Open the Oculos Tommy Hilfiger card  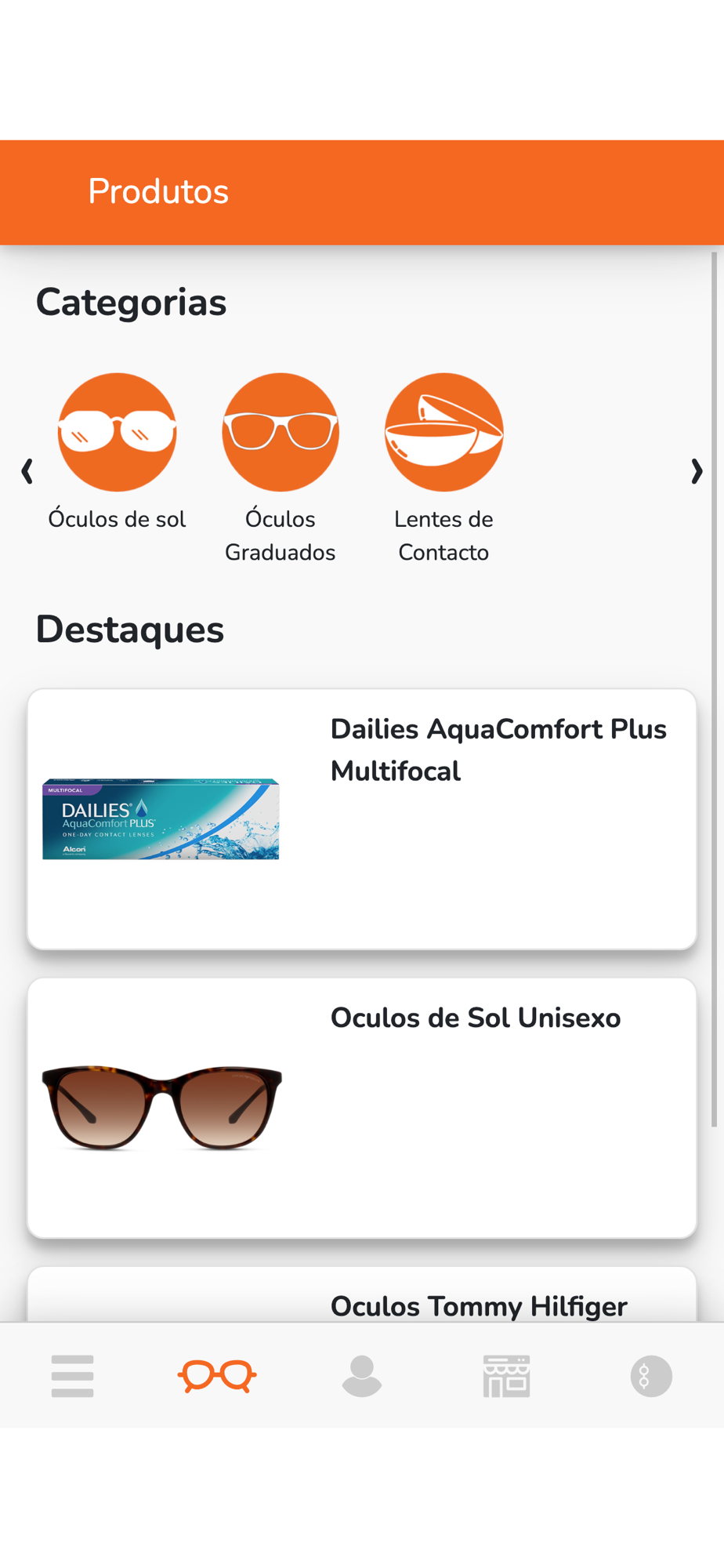pos(362,1294)
